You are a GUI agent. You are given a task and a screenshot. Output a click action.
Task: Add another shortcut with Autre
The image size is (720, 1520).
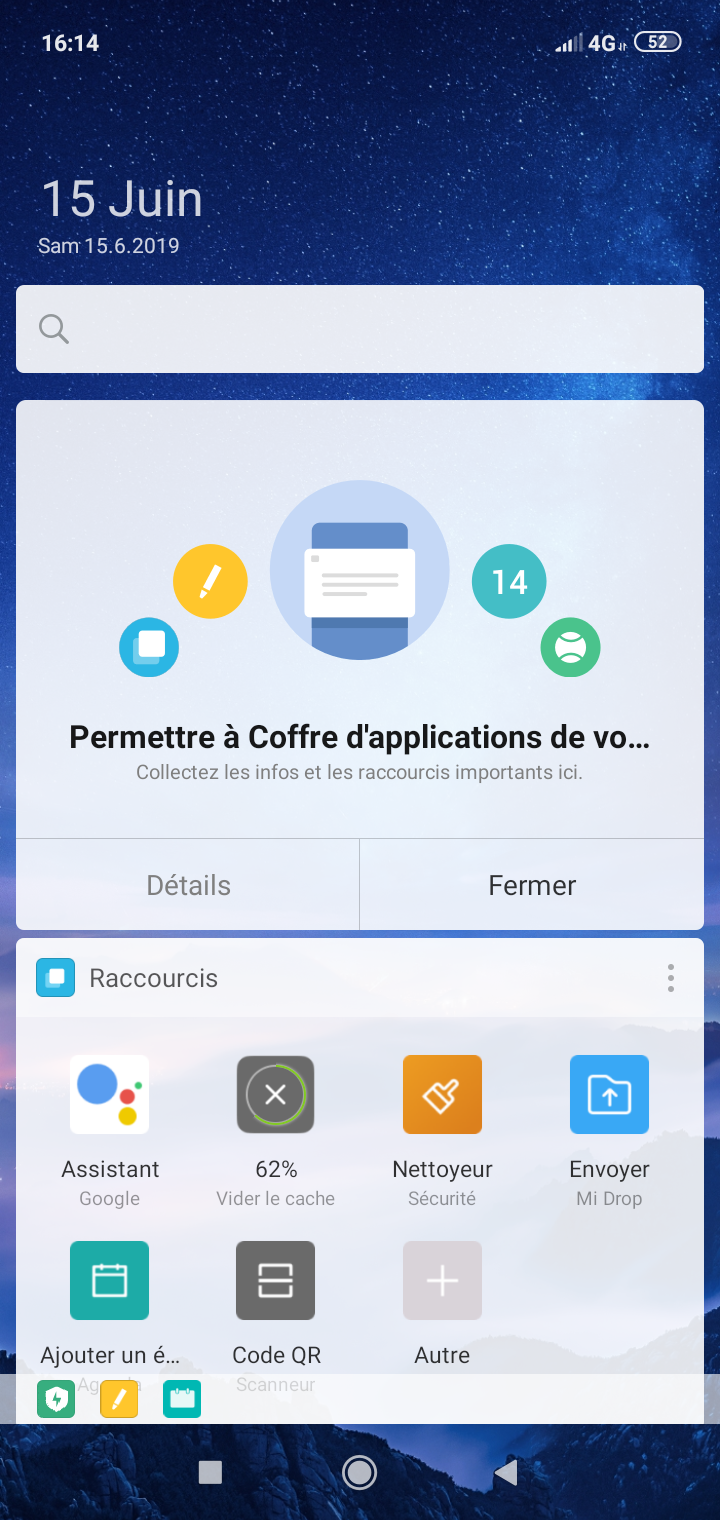442,1281
